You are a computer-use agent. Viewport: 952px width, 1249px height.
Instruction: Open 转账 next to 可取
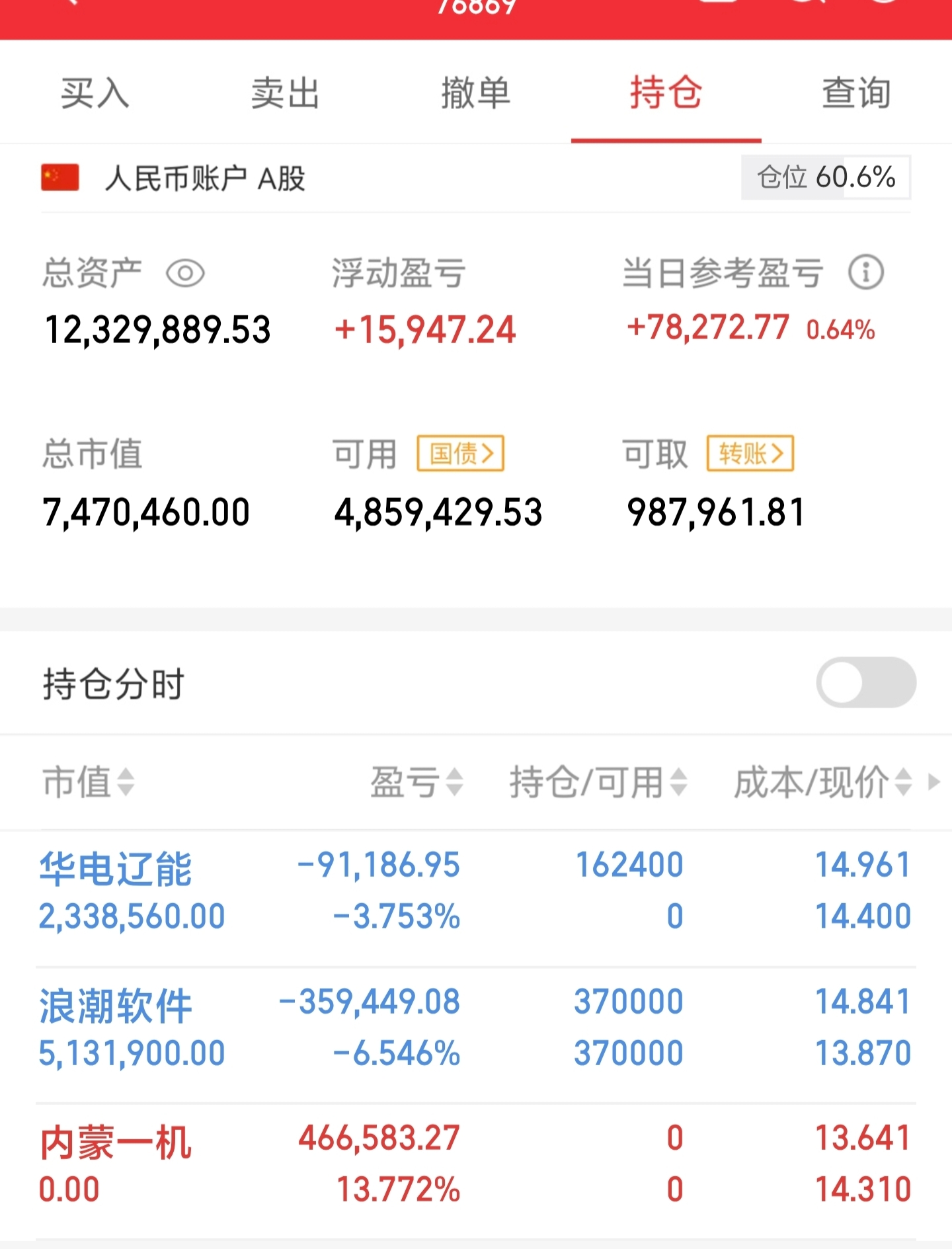[750, 454]
